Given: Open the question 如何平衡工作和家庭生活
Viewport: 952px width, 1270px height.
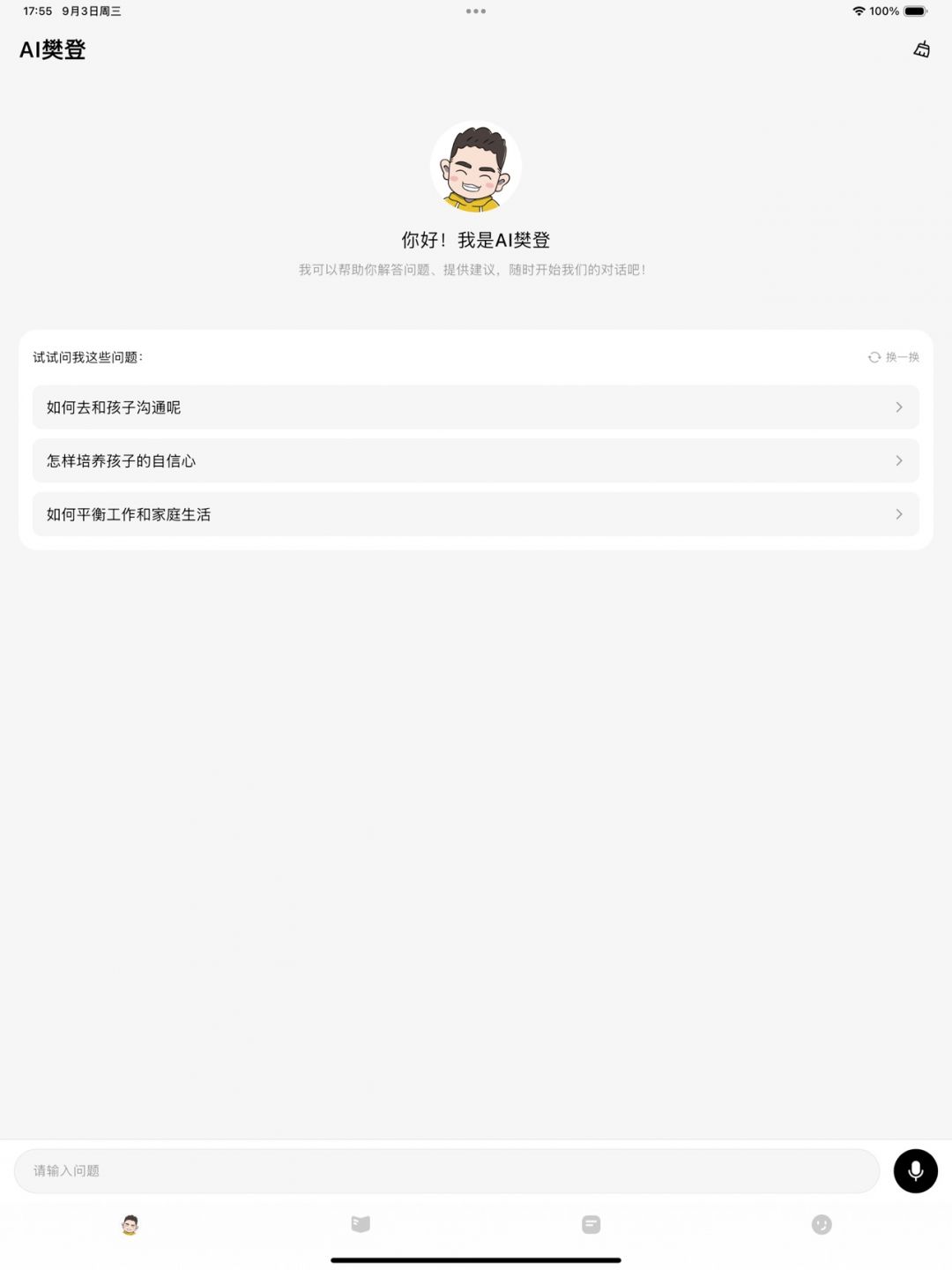Looking at the screenshot, I should tap(475, 514).
